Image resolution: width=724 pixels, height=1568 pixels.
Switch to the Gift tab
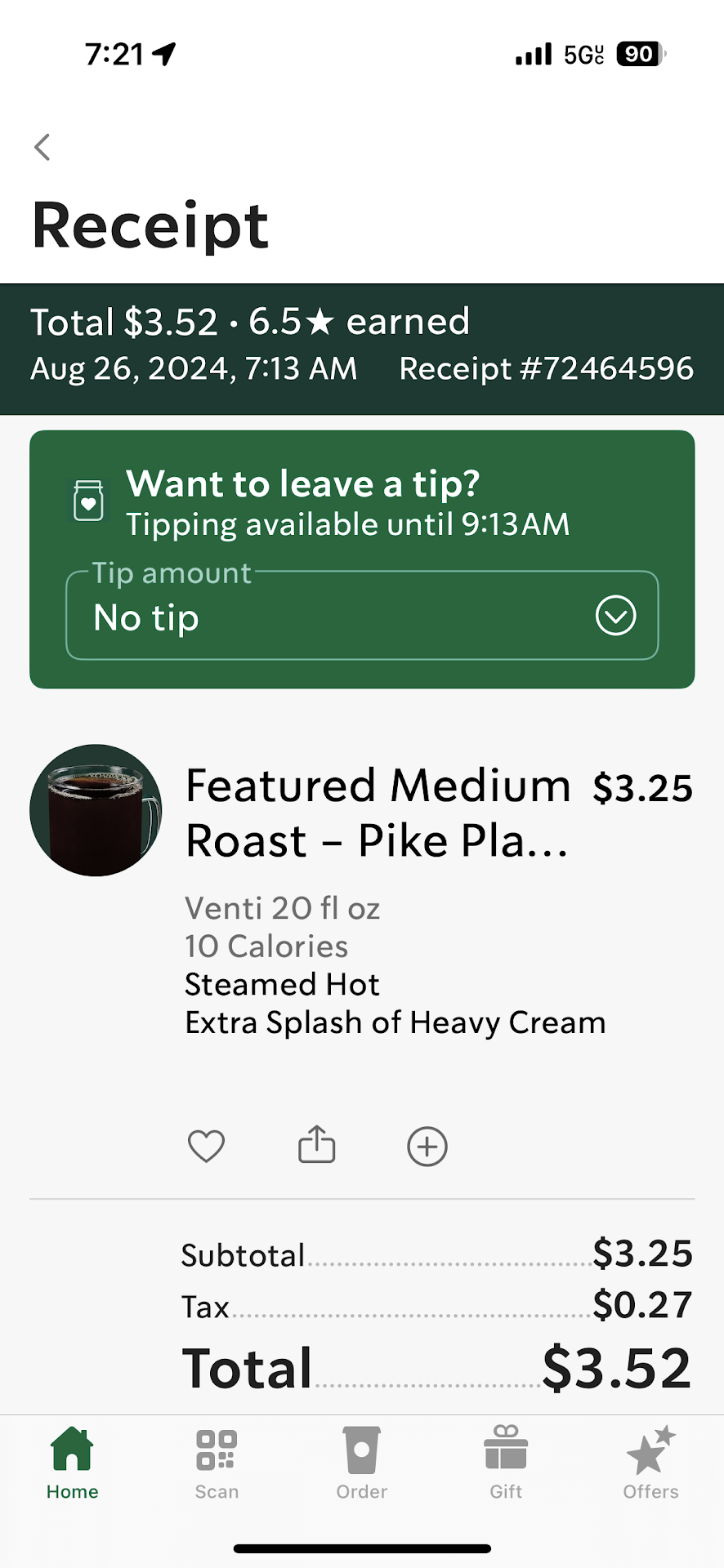tap(506, 1462)
